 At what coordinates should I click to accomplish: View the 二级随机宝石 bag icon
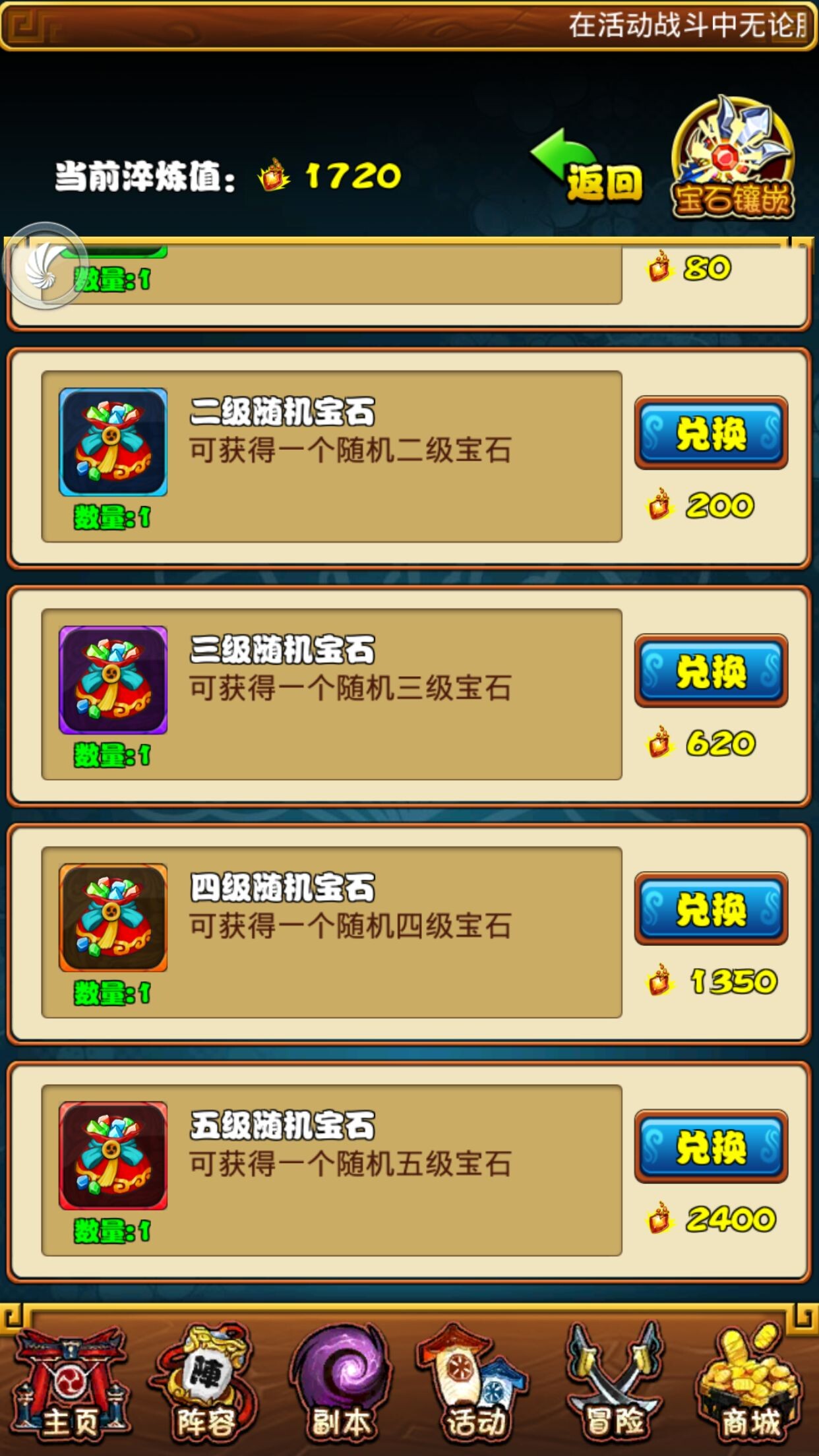pos(113,442)
